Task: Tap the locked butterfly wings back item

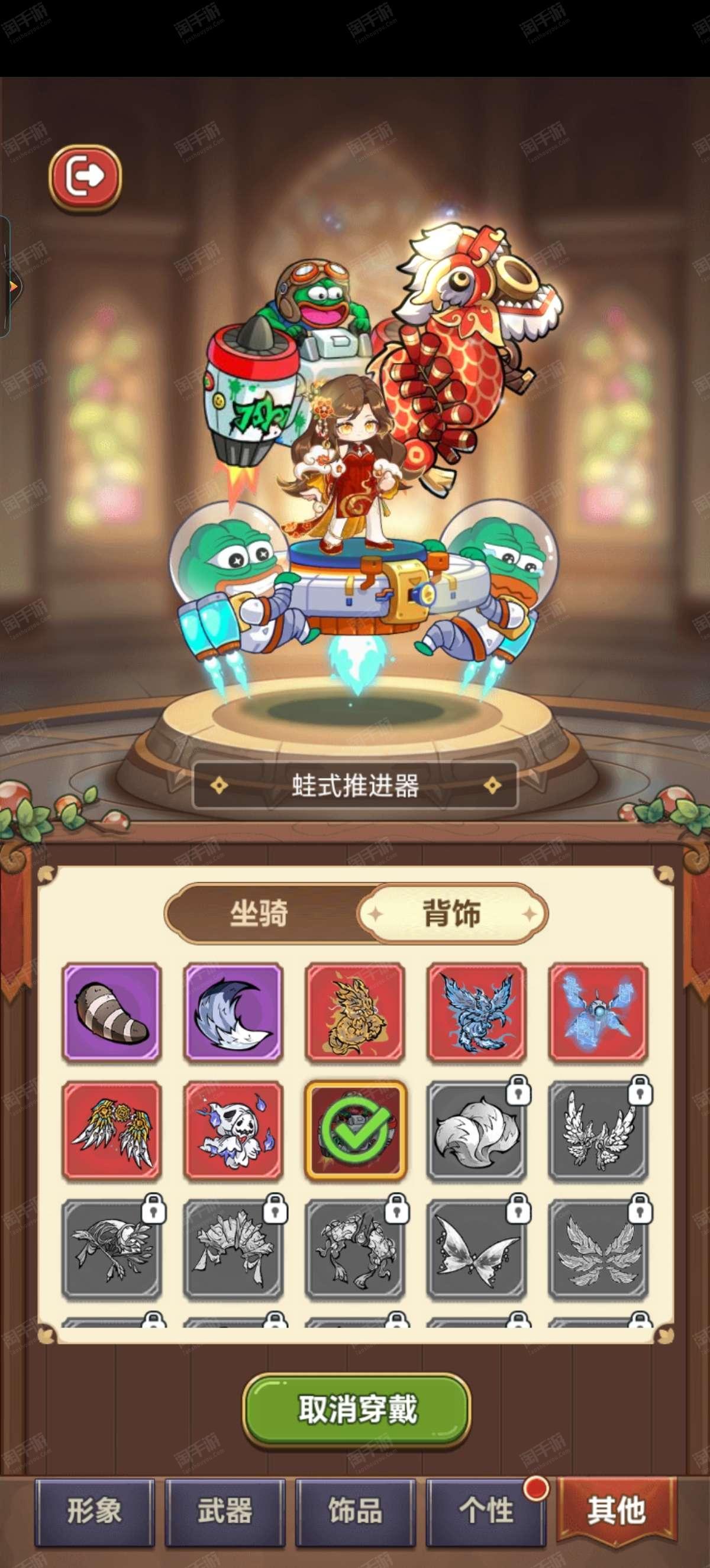Action: (x=477, y=1249)
